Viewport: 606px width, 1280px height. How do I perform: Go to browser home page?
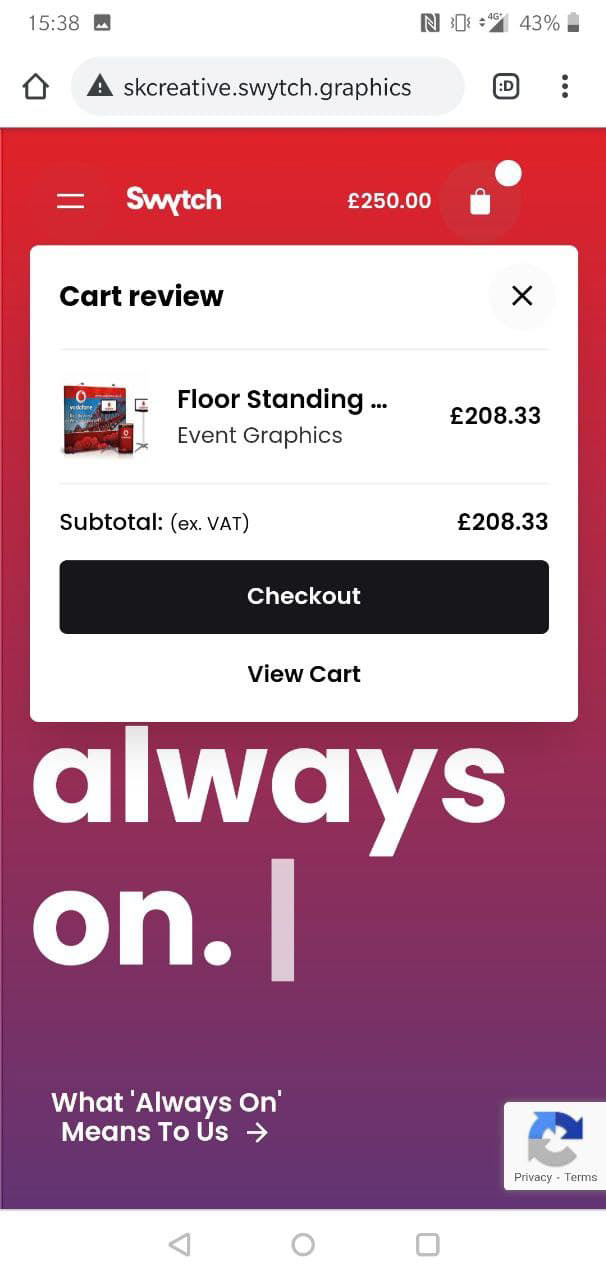click(x=36, y=87)
